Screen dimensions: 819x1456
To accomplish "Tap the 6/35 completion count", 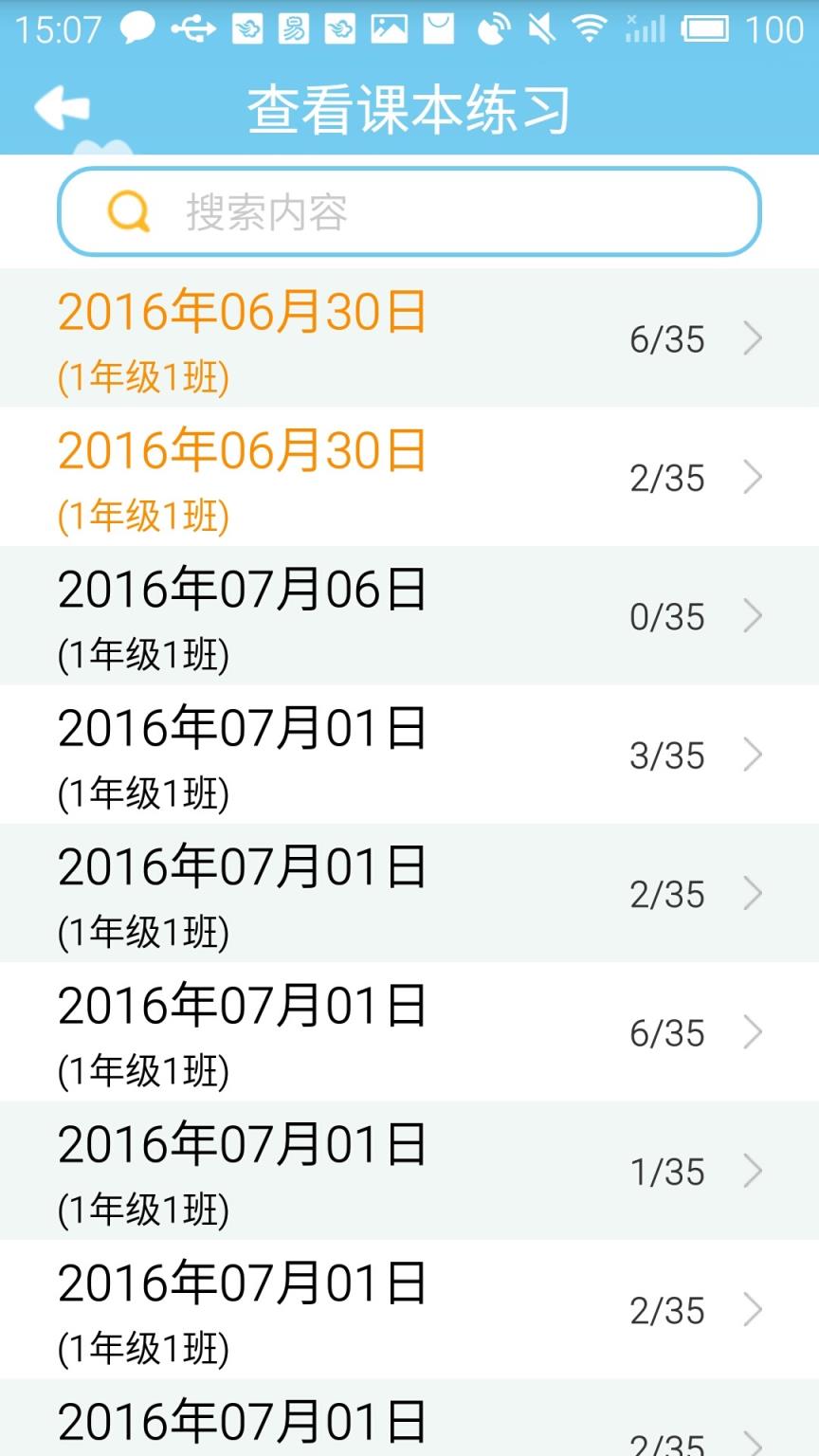I will (669, 338).
